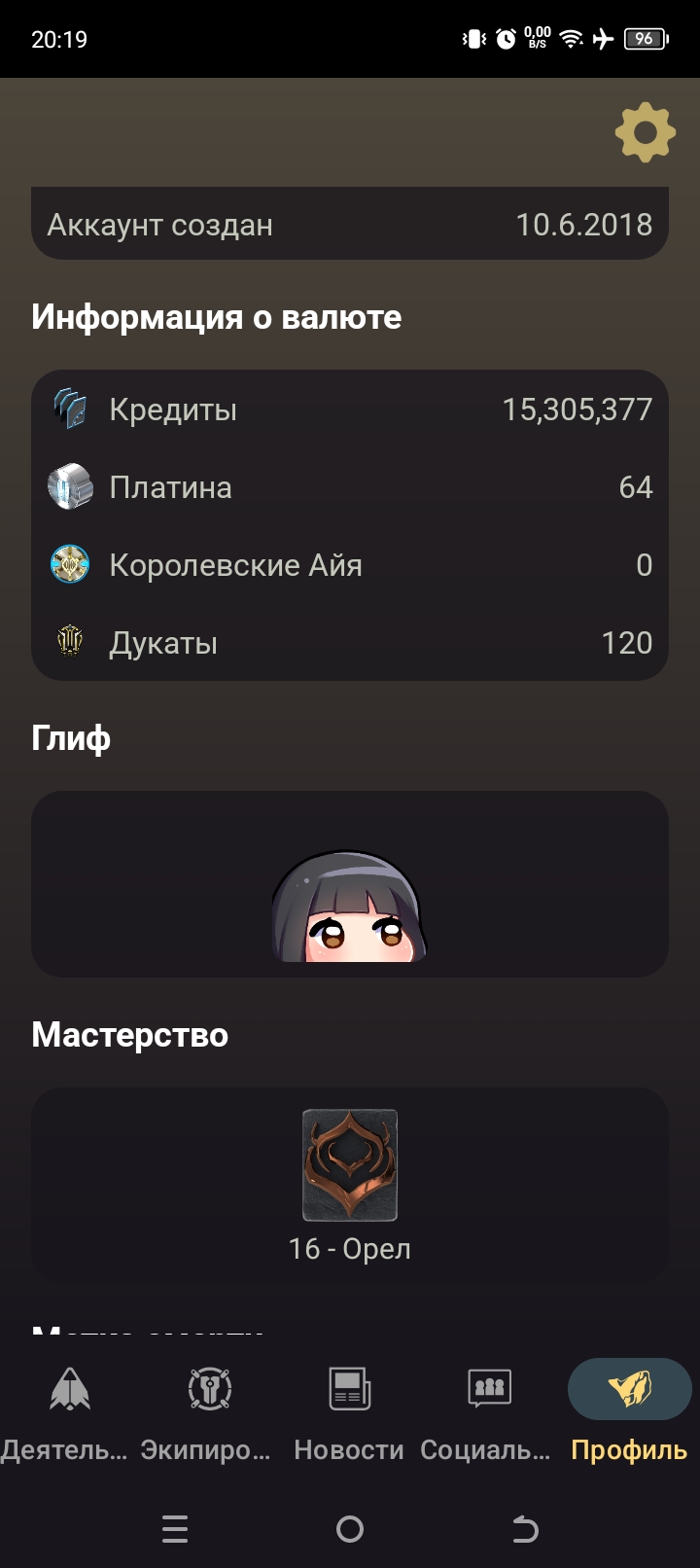700x1568 pixels.
Task: Tap the system home button
Action: click(x=350, y=1529)
